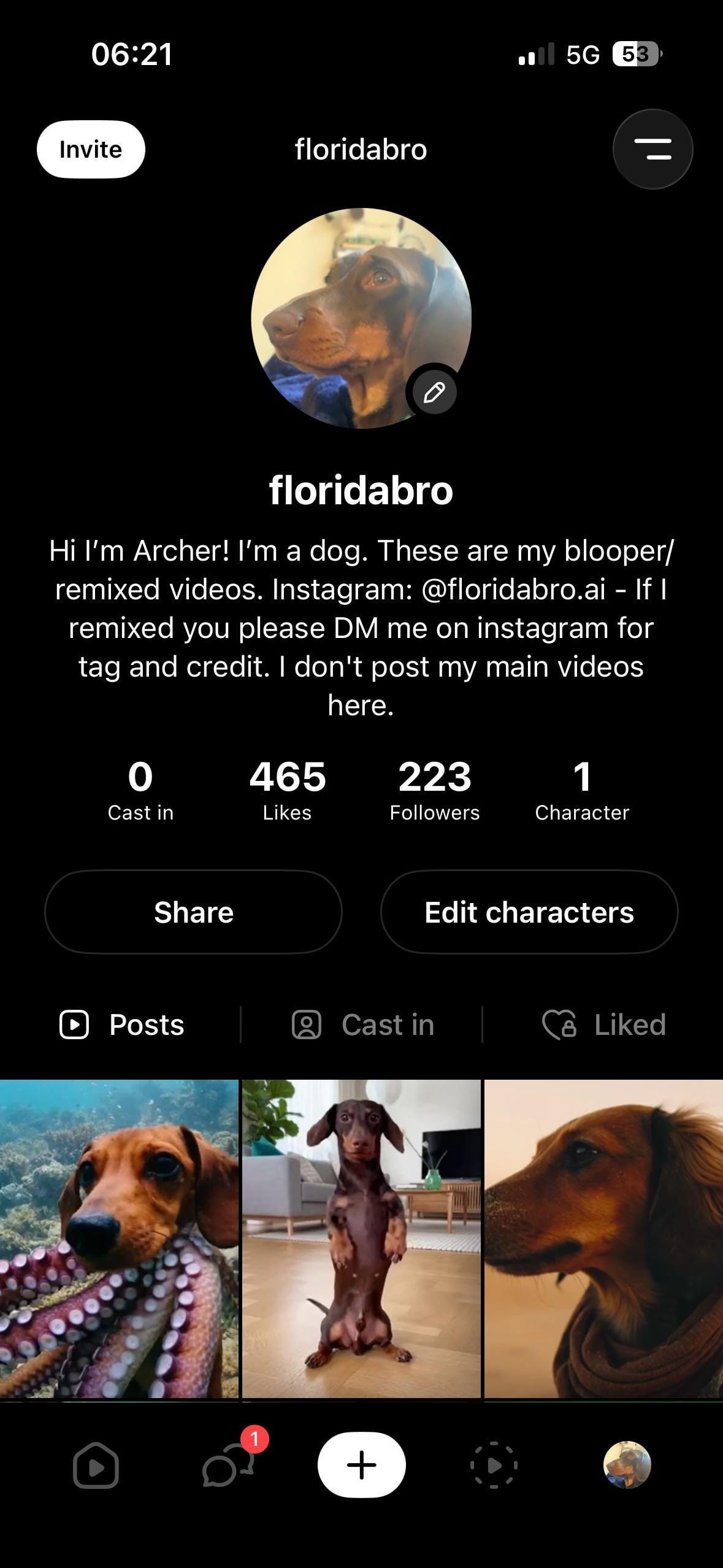Open the dog in scarf video
The image size is (723, 1568).
click(603, 1239)
